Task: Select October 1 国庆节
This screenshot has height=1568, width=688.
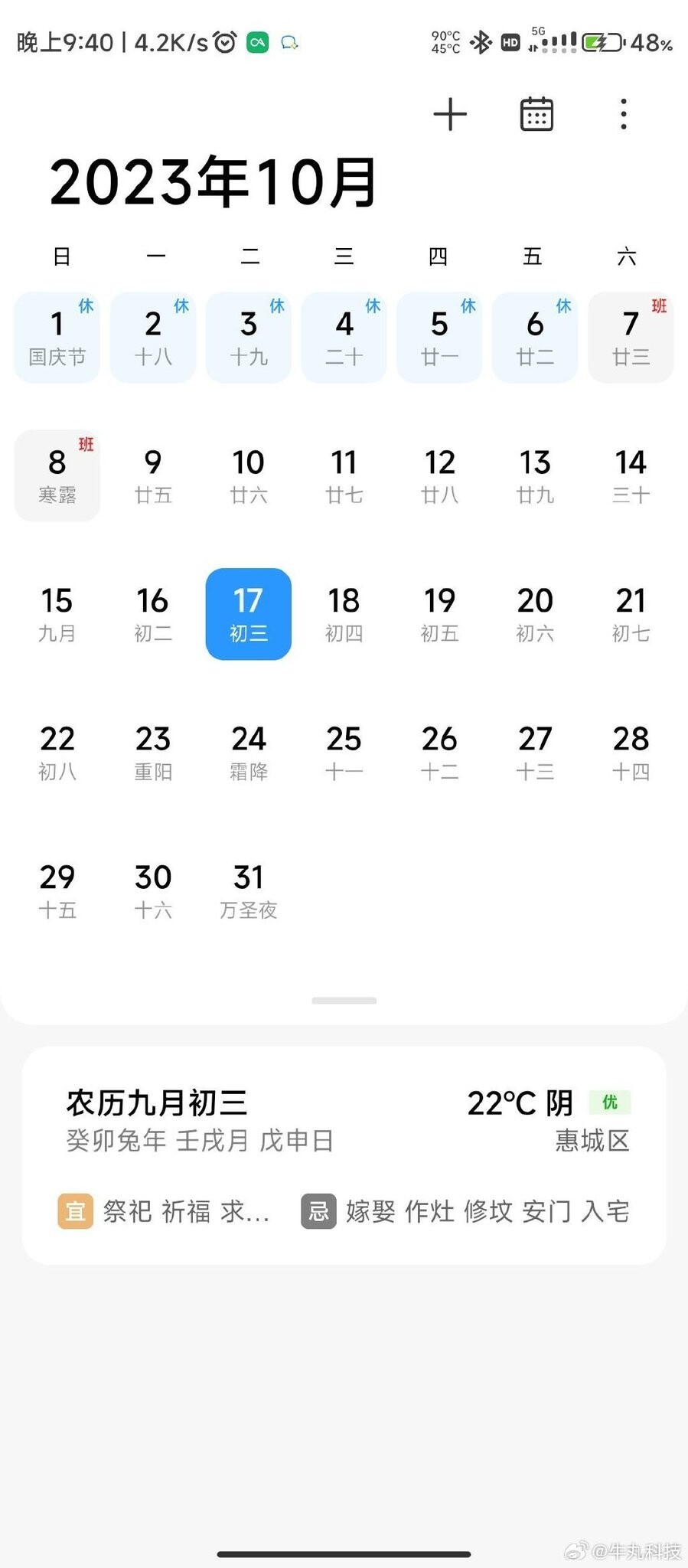Action: [57, 337]
